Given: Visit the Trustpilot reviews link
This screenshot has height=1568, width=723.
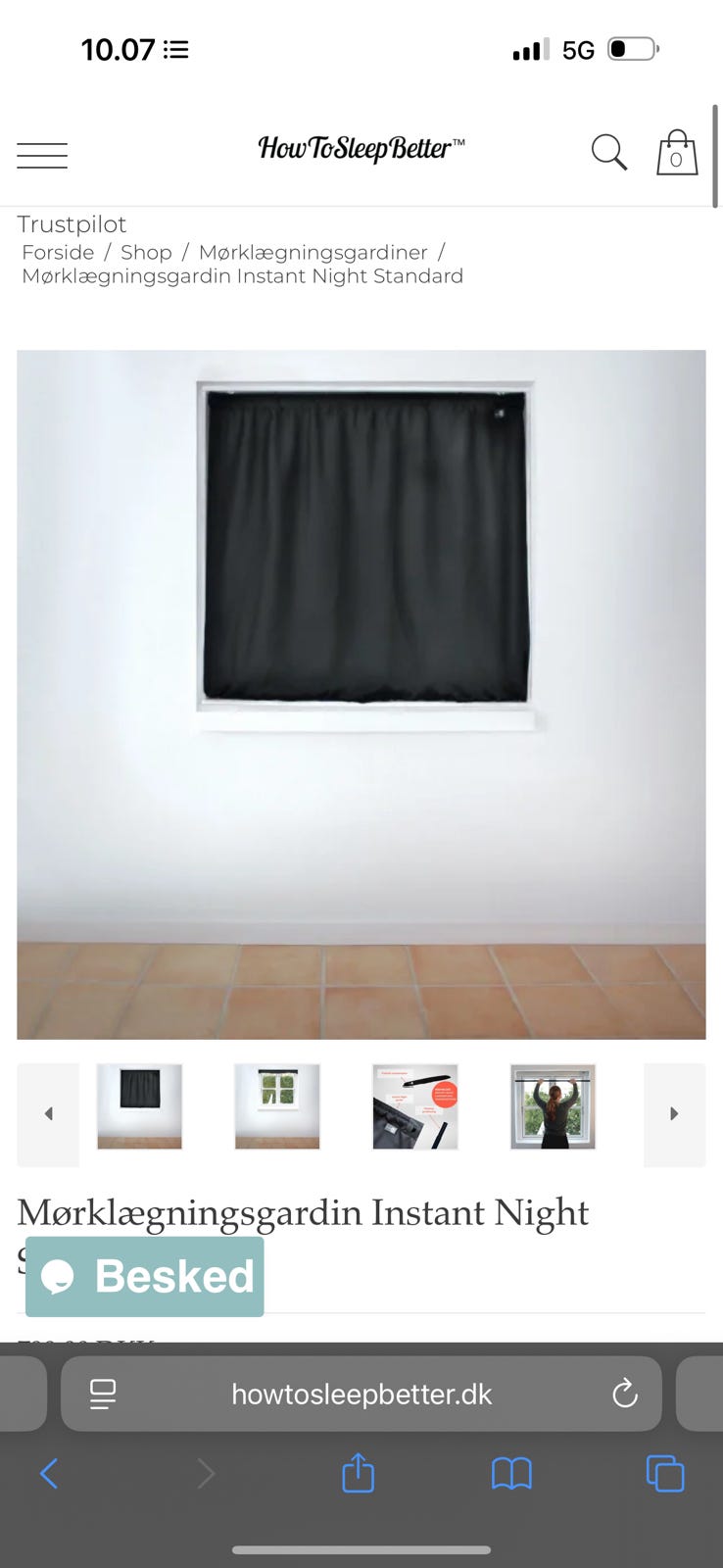Looking at the screenshot, I should tap(72, 224).
